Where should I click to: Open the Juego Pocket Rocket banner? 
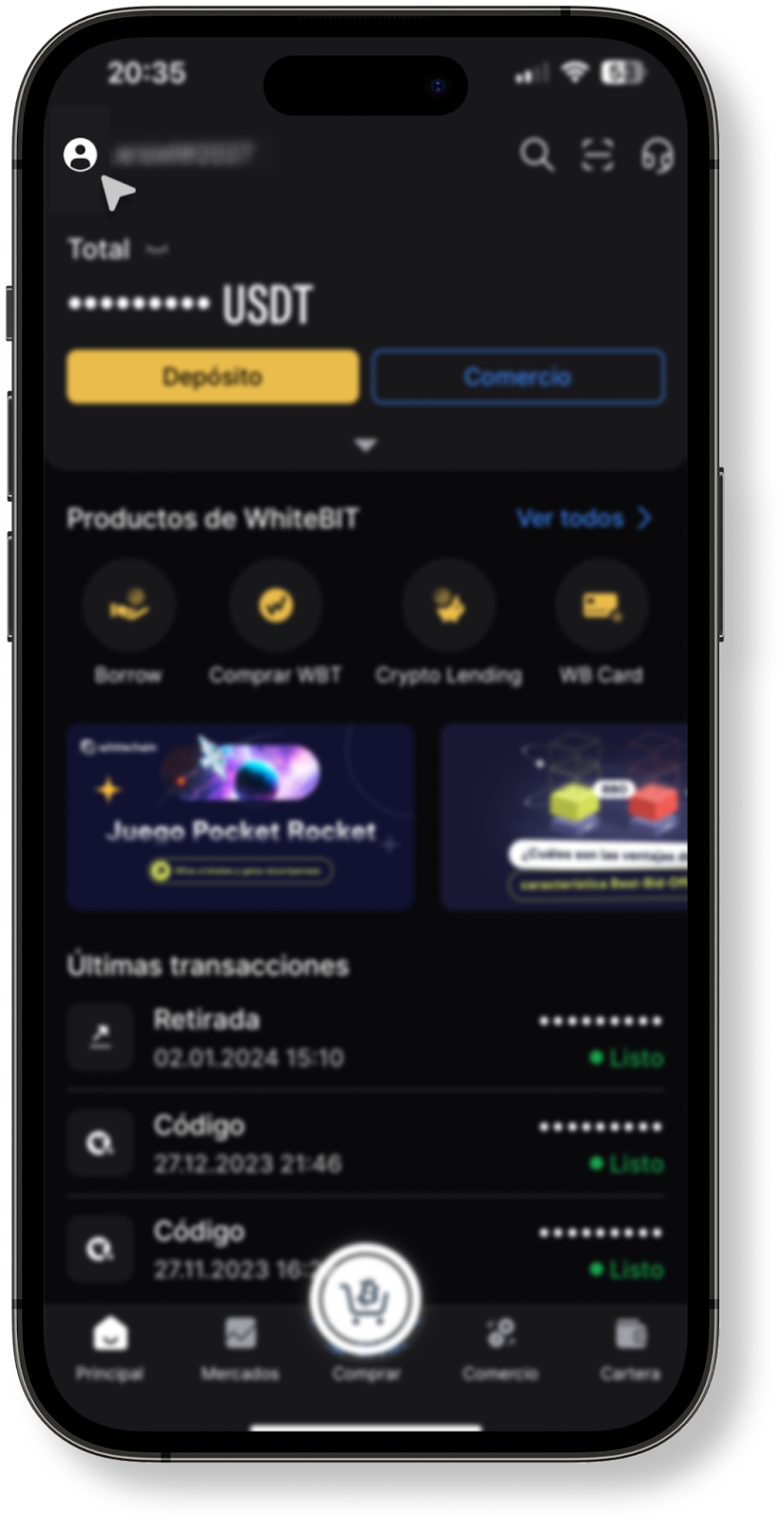pos(241,817)
